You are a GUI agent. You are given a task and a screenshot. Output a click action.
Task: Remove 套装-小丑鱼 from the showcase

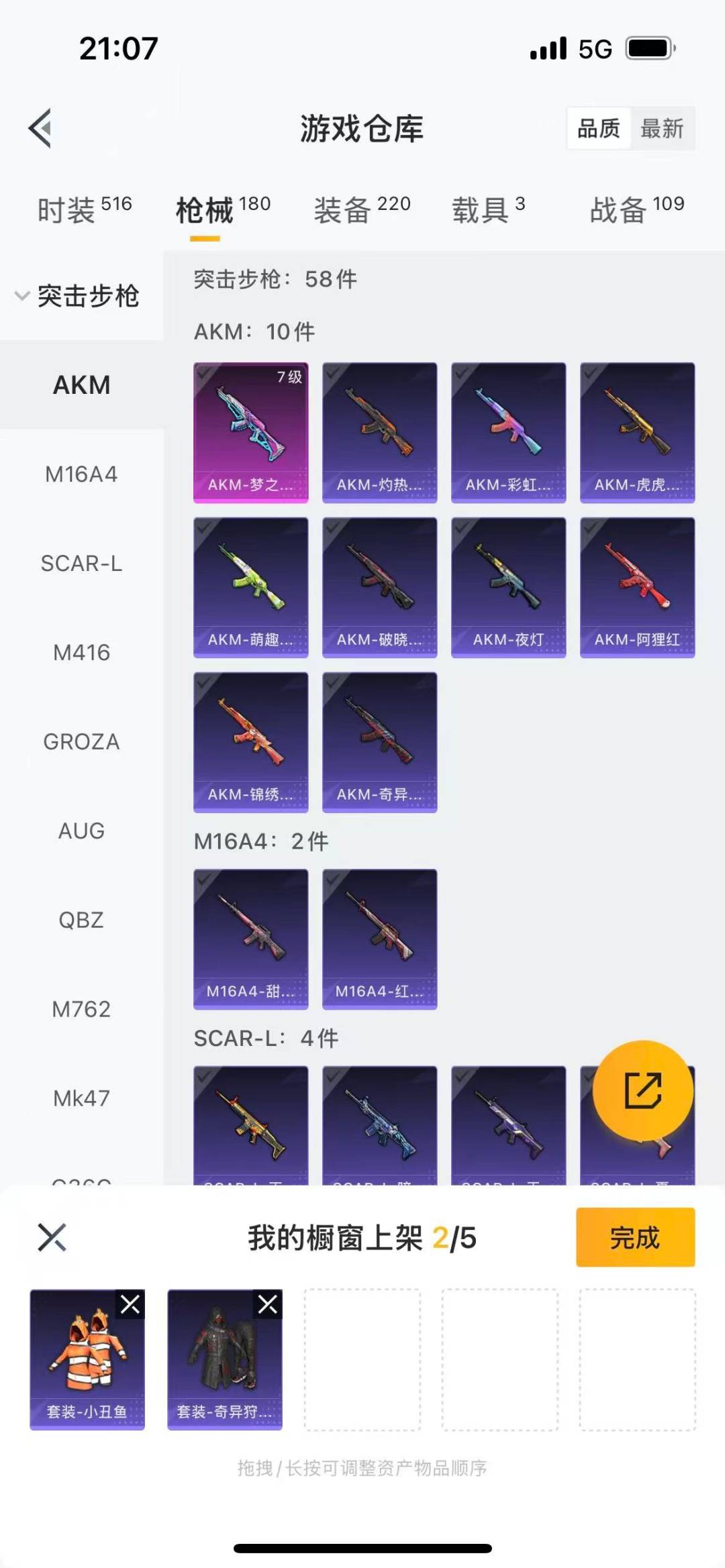[130, 1304]
